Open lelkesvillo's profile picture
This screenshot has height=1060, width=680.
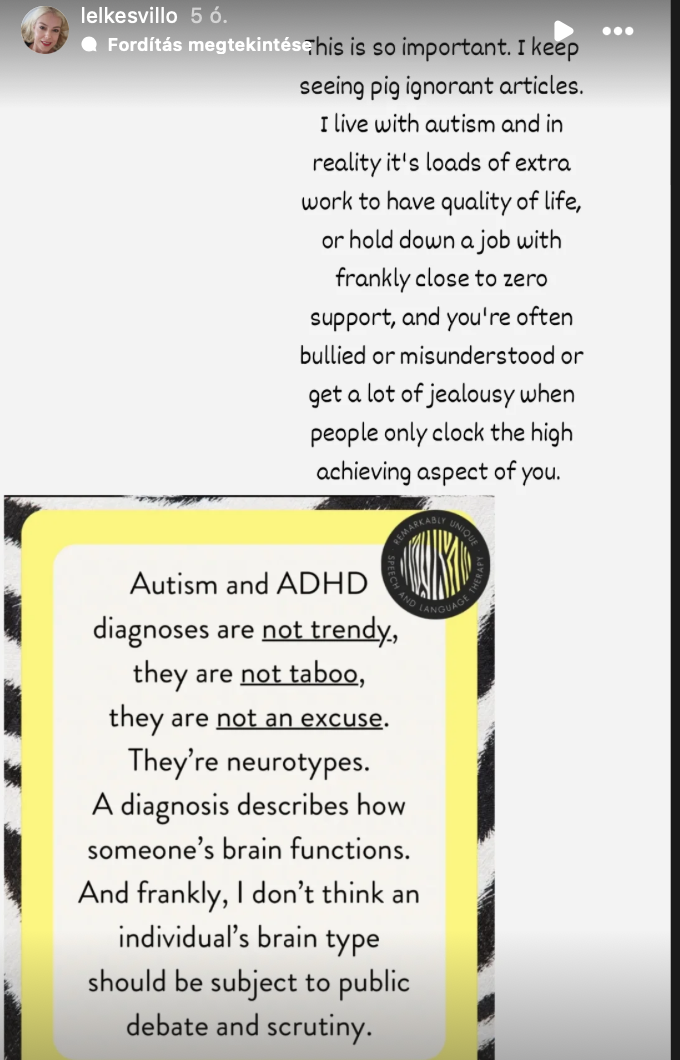click(x=45, y=29)
